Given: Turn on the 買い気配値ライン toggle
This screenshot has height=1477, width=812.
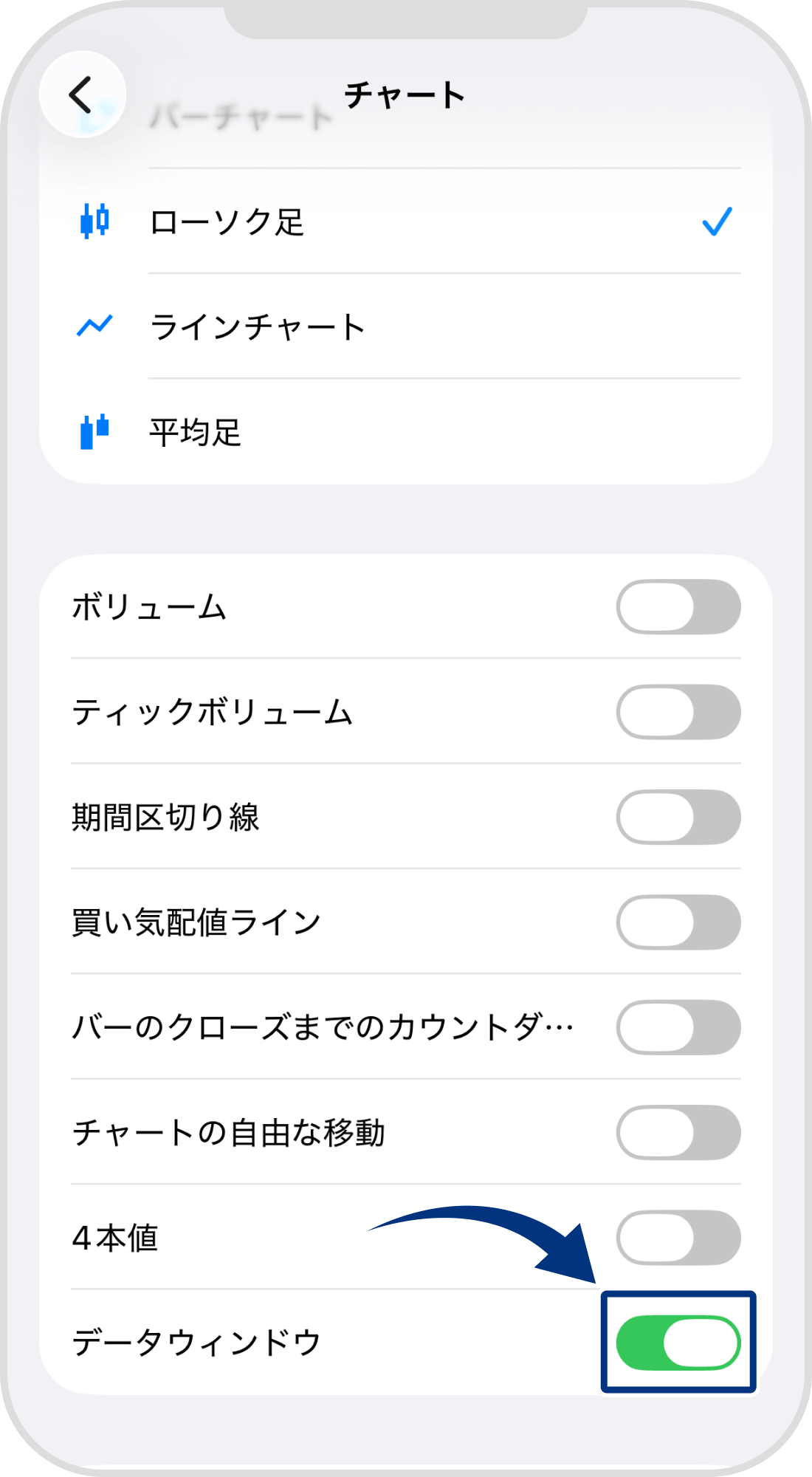Looking at the screenshot, I should (678, 919).
